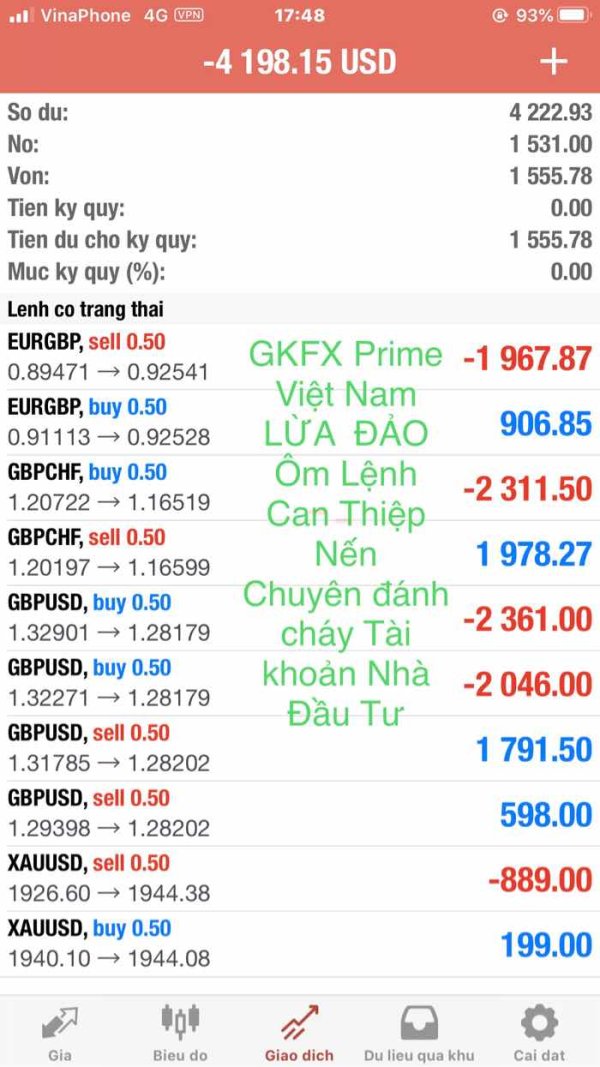Open the EURGBP buy 0.50 position

(x=300, y=422)
